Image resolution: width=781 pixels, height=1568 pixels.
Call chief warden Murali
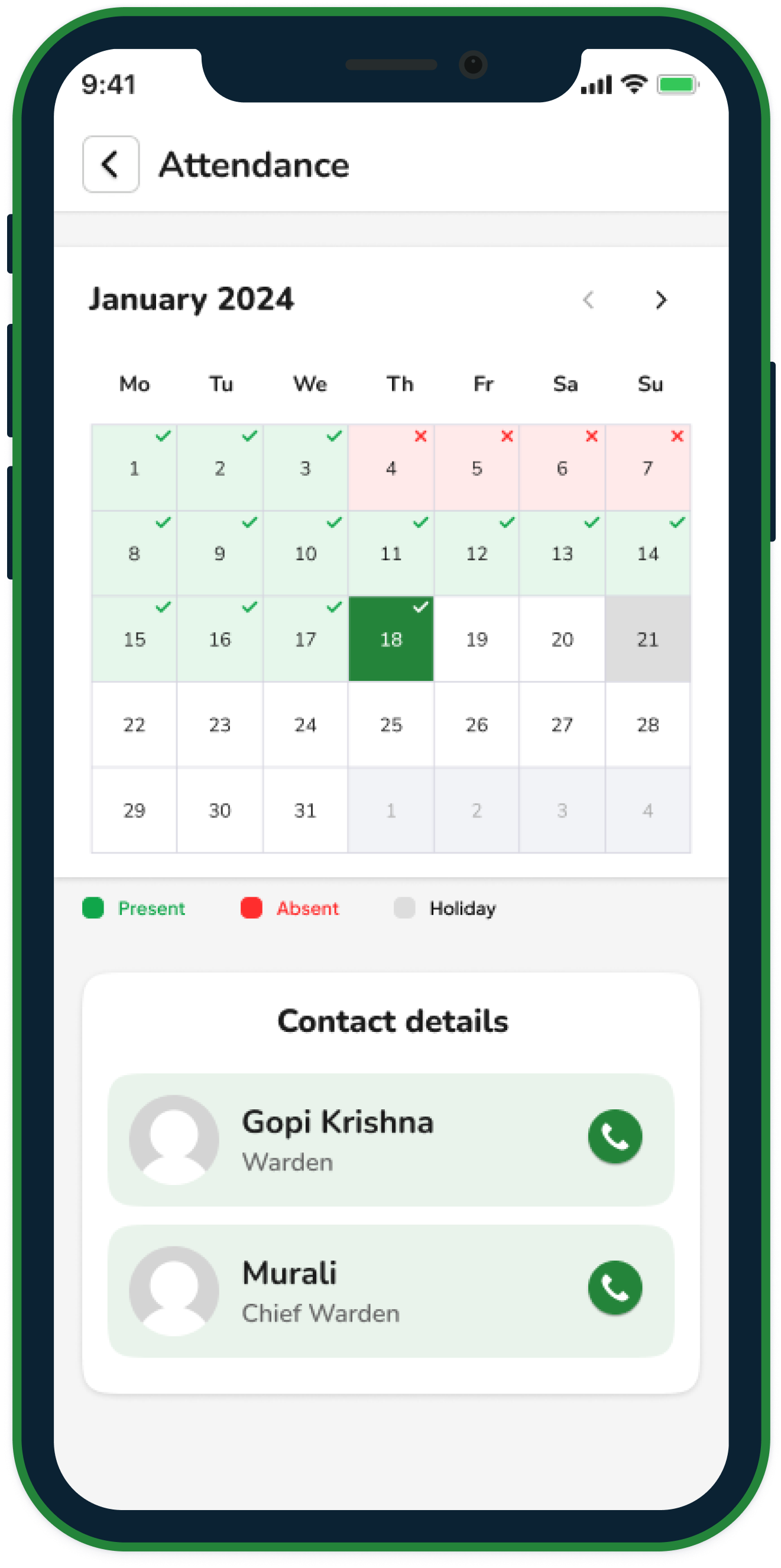[615, 1287]
